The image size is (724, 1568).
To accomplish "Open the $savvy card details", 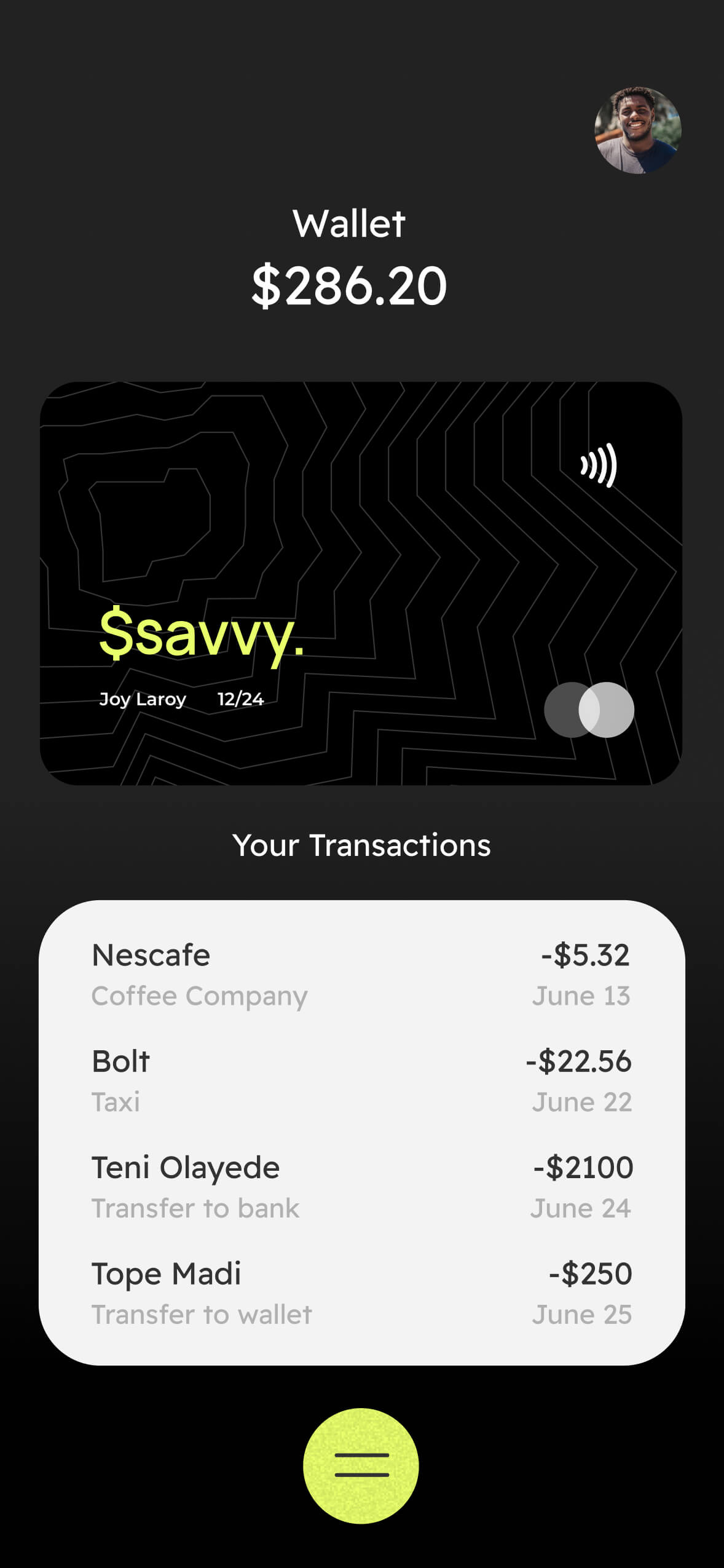I will (361, 583).
